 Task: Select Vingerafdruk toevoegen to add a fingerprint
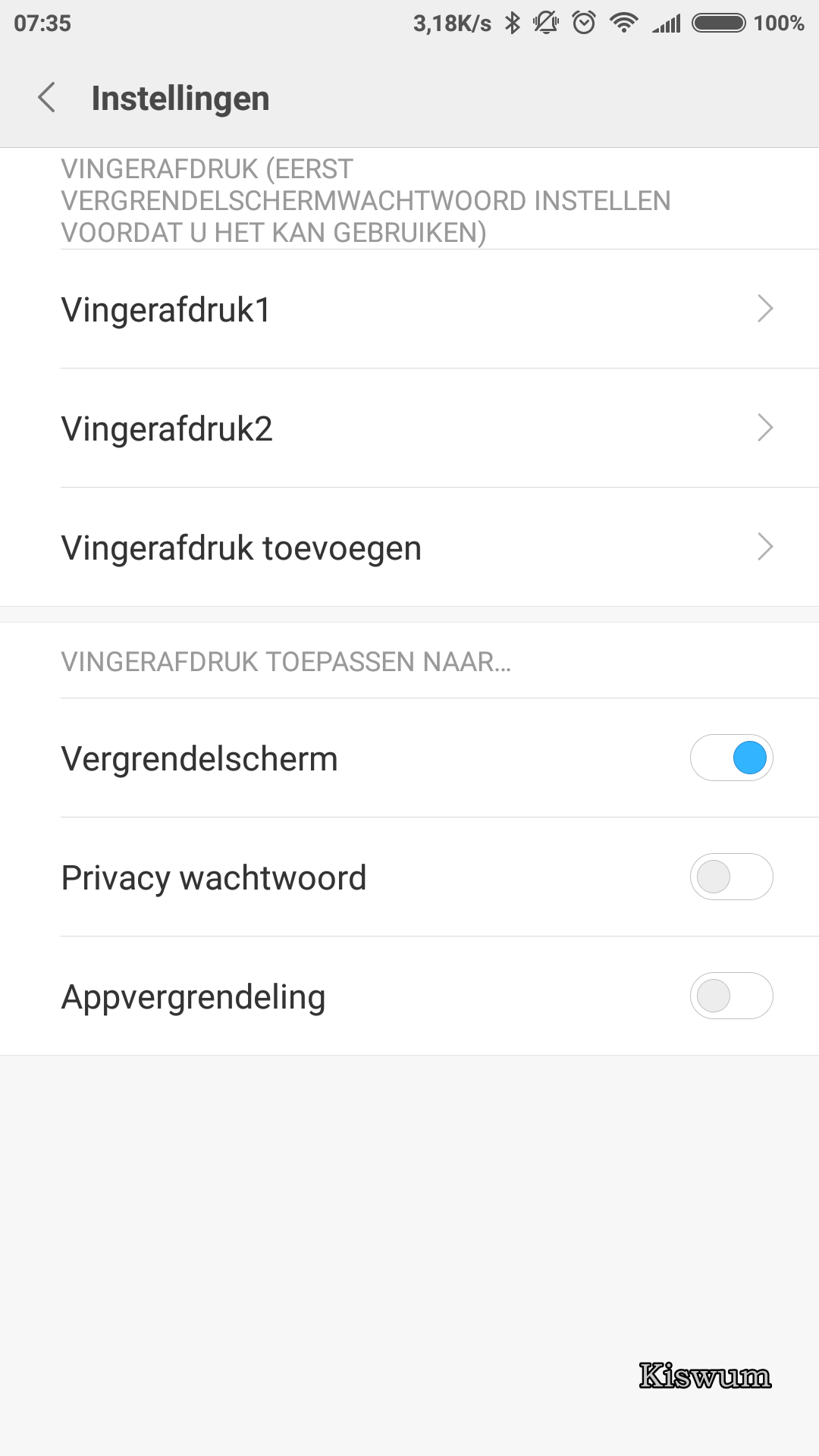pos(409,548)
